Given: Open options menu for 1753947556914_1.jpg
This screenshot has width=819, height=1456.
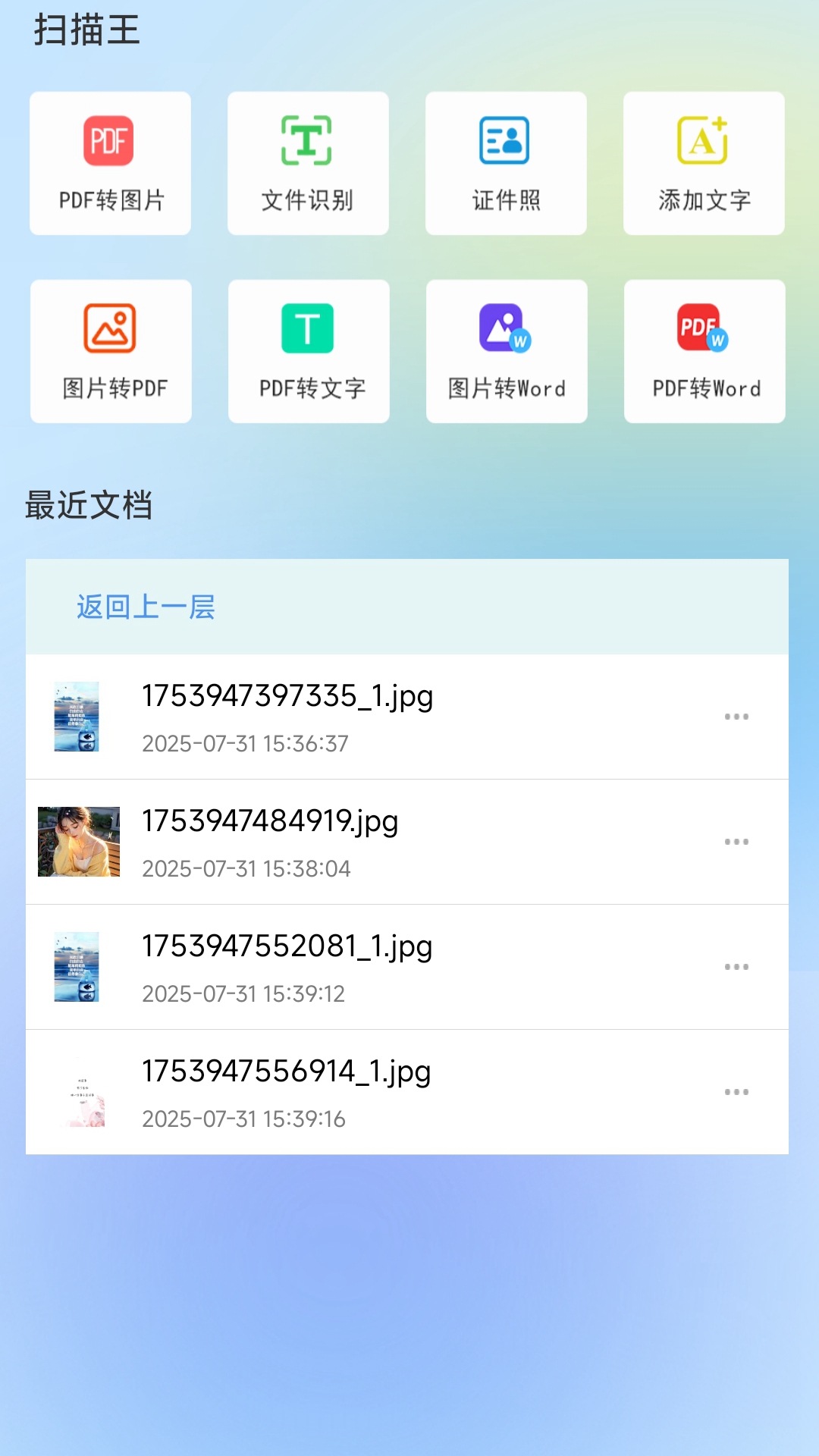Looking at the screenshot, I should (736, 1094).
